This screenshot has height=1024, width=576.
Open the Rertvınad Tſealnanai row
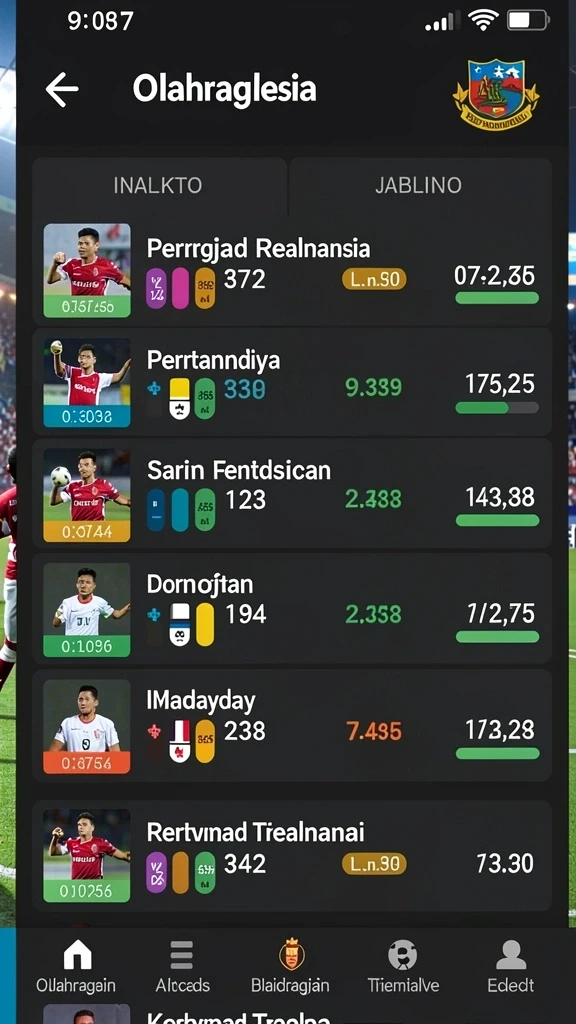pos(292,856)
